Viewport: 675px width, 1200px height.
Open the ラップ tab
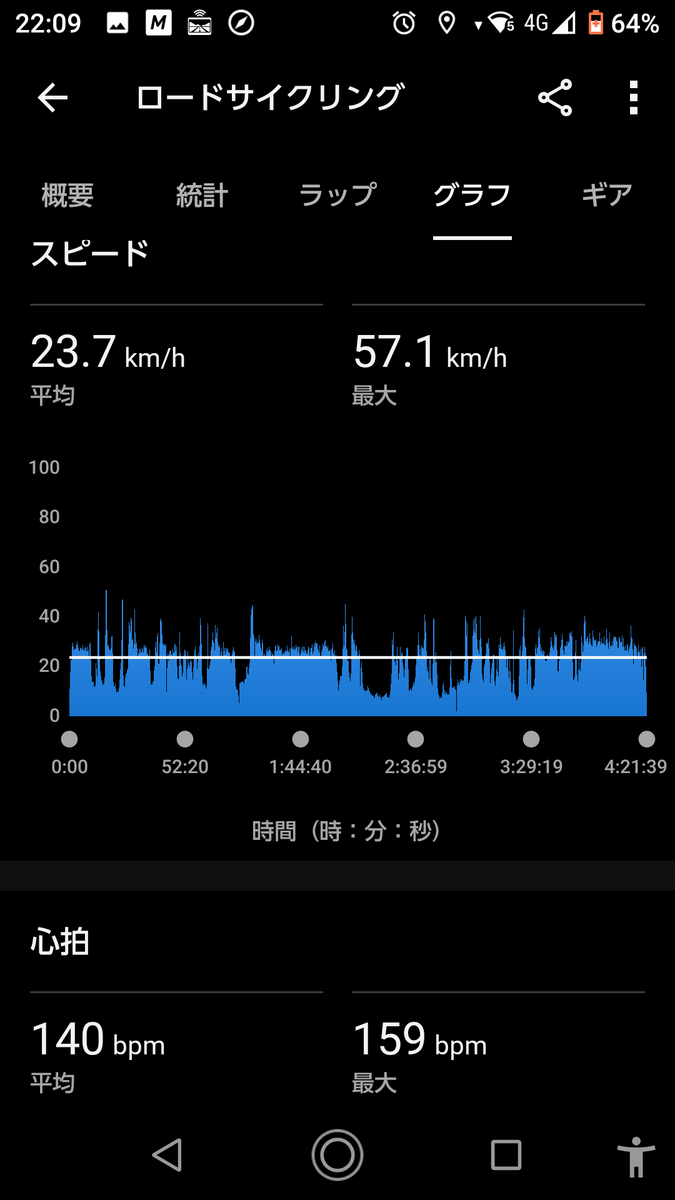click(337, 194)
